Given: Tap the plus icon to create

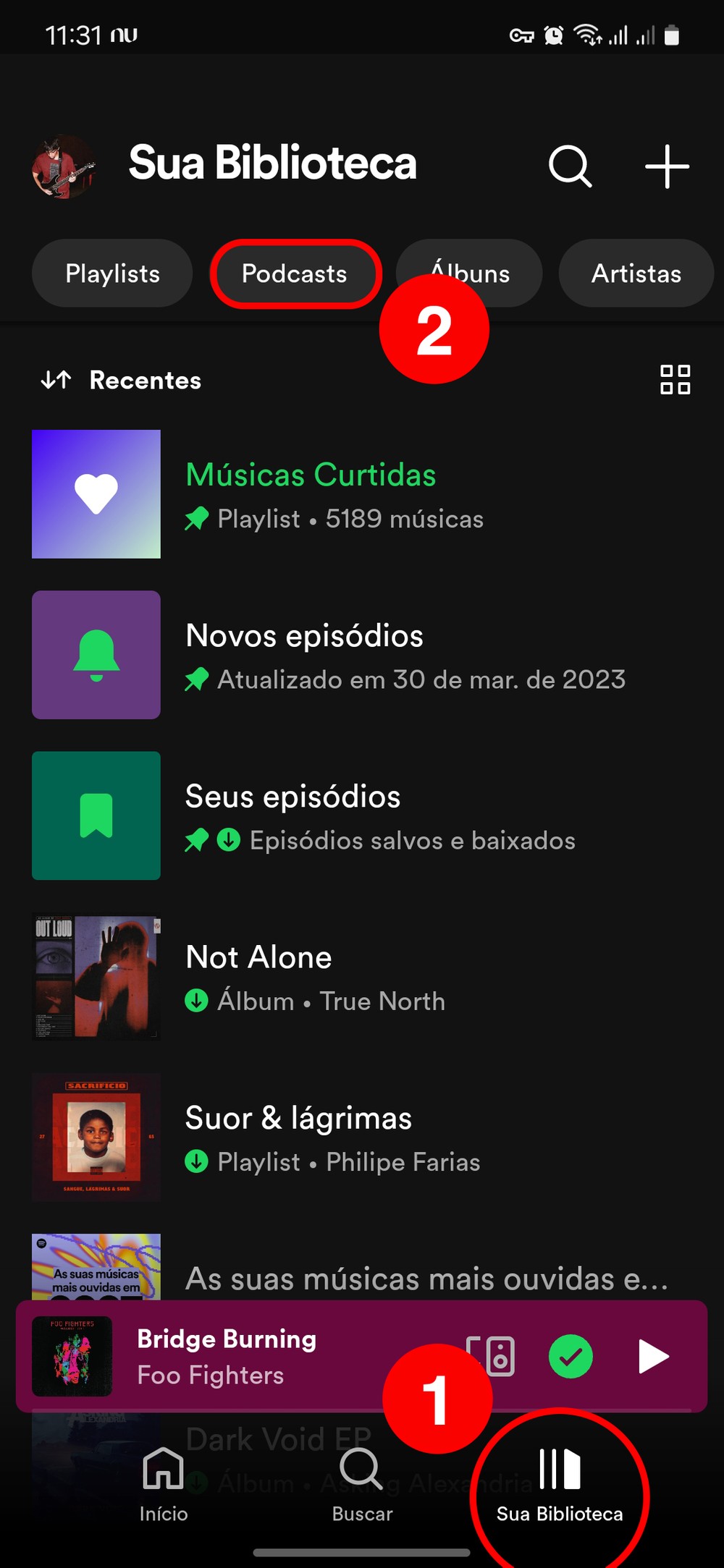Looking at the screenshot, I should coord(666,166).
